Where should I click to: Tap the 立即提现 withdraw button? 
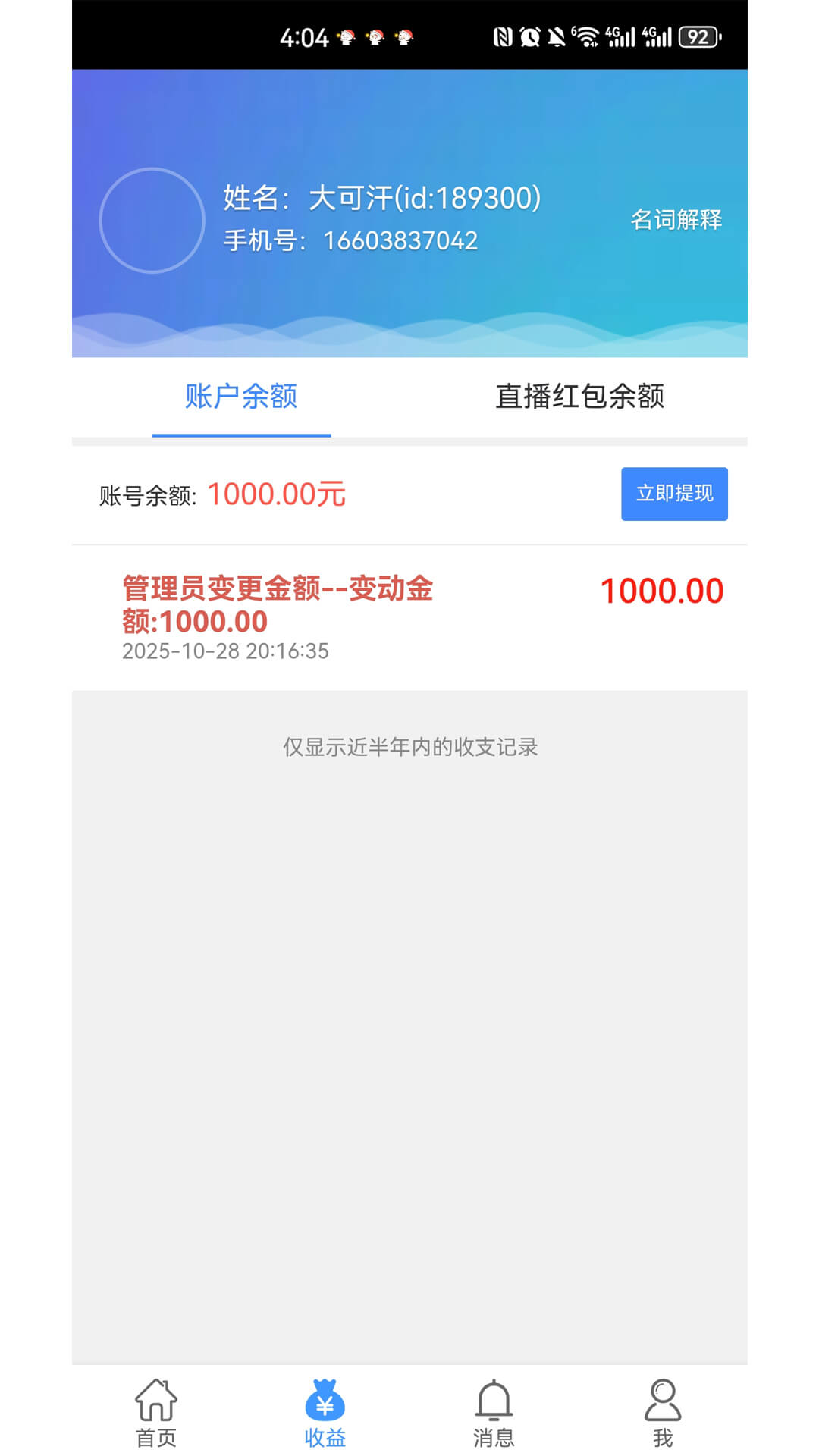(x=673, y=494)
